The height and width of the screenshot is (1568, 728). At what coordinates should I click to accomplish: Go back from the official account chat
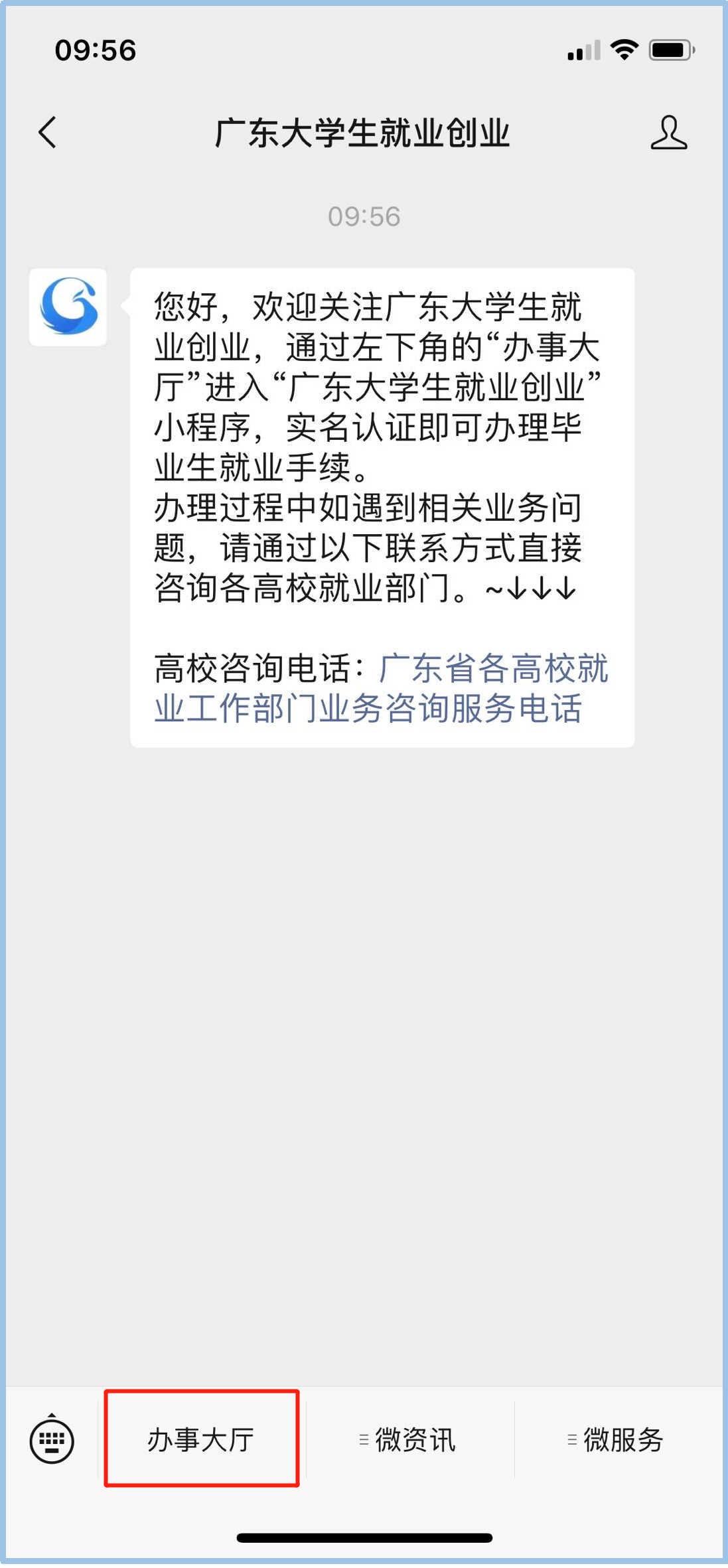point(48,133)
